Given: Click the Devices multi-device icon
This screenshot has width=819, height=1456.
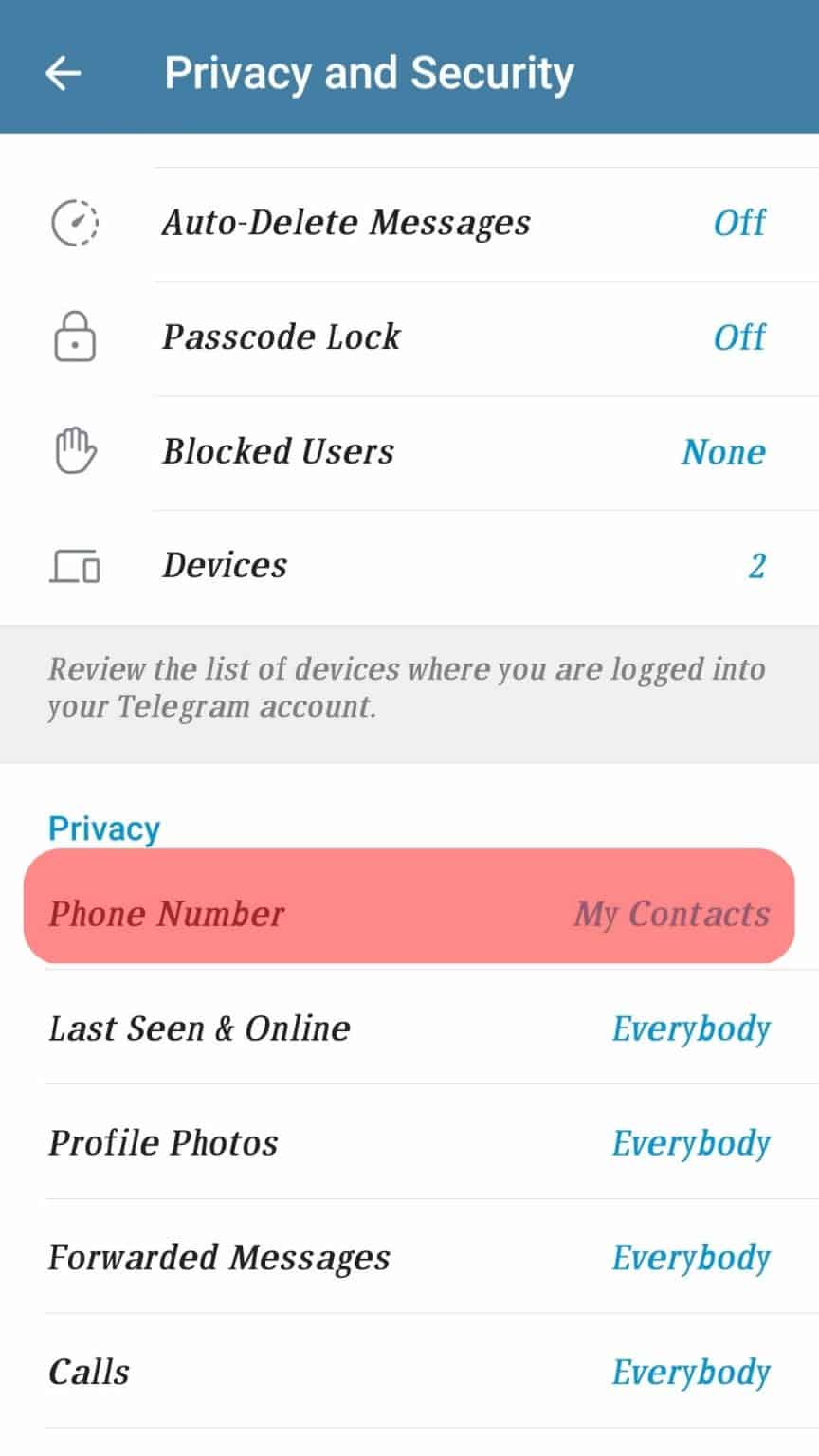Looking at the screenshot, I should click(x=74, y=566).
